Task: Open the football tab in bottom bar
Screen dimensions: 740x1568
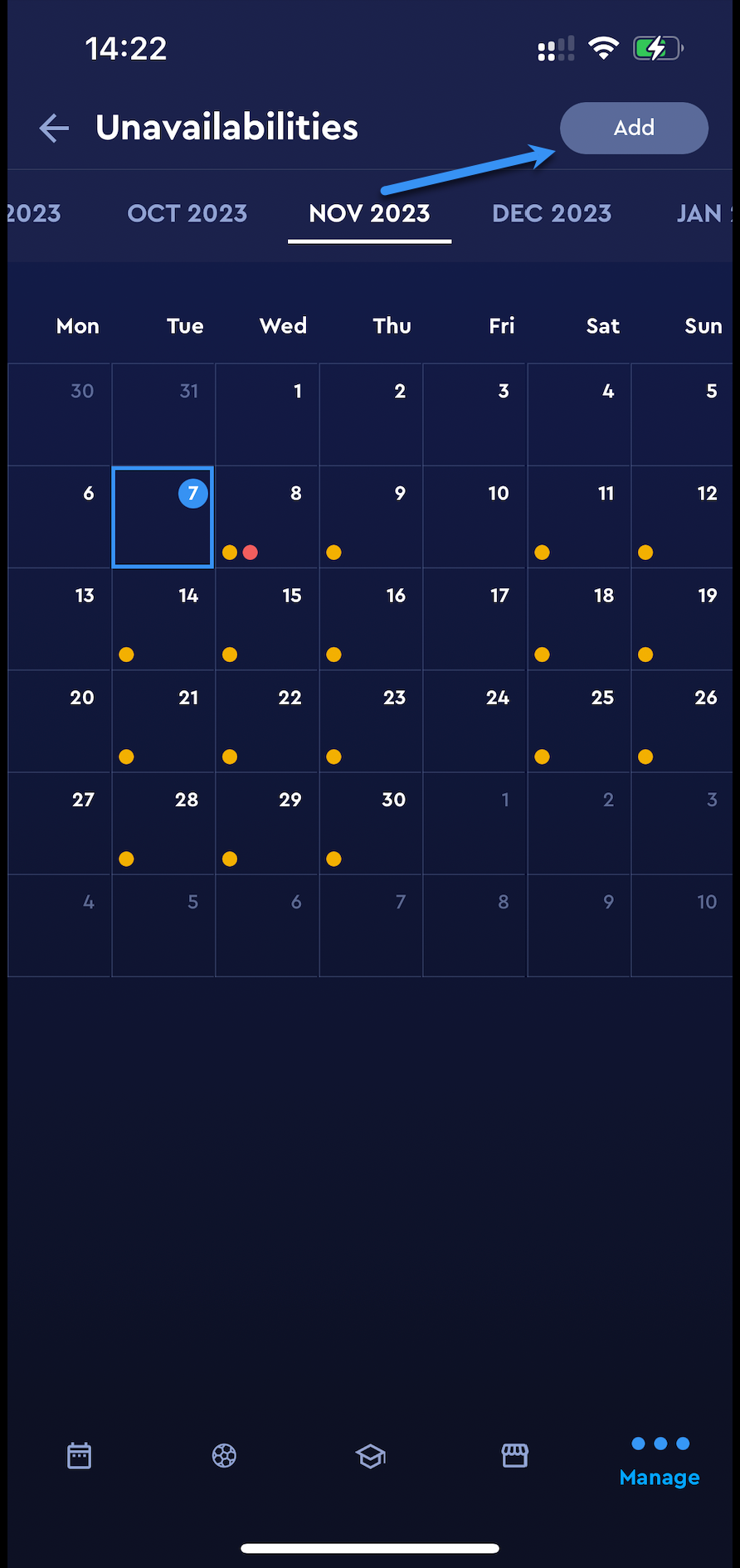Action: pyautogui.click(x=224, y=1456)
